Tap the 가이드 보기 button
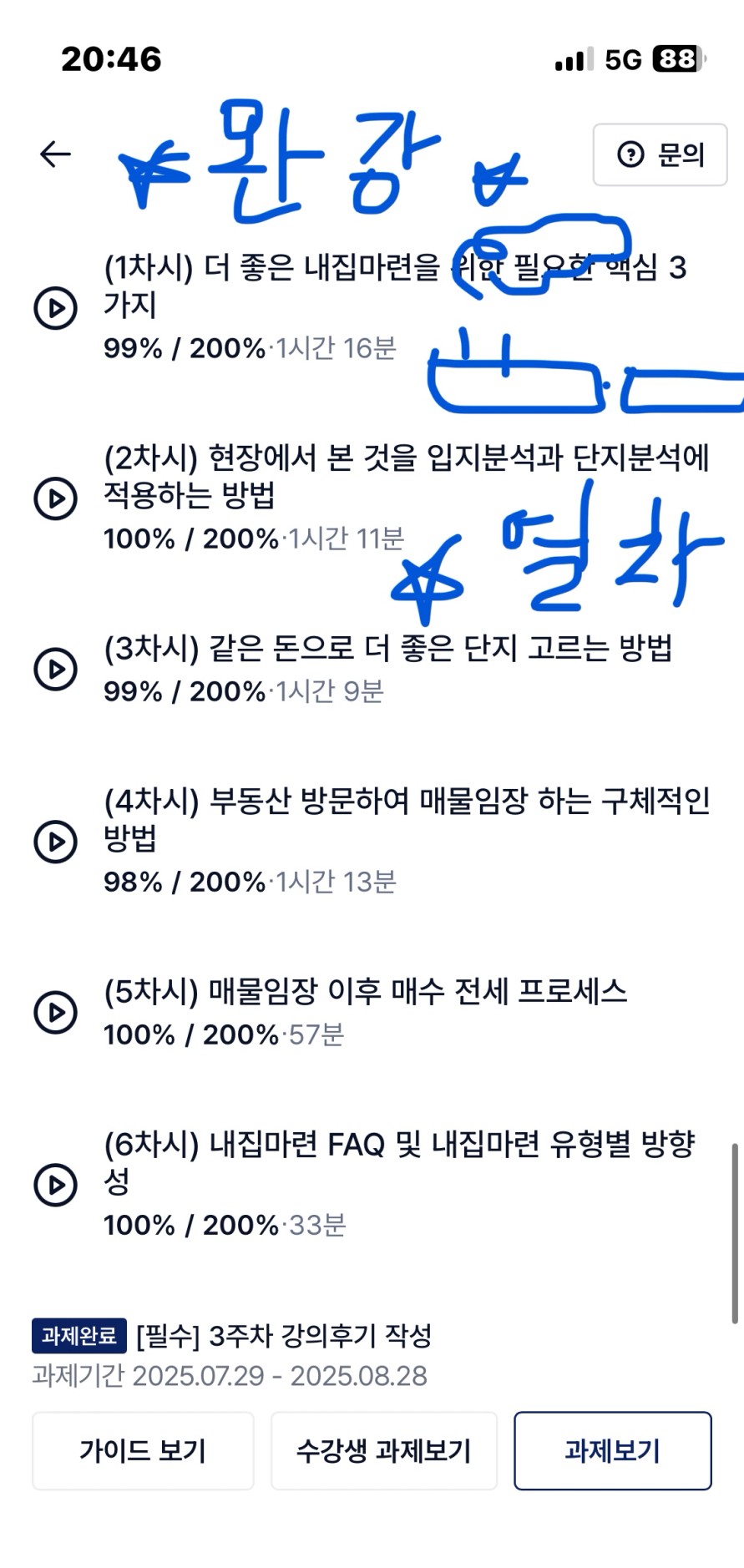 click(143, 1451)
